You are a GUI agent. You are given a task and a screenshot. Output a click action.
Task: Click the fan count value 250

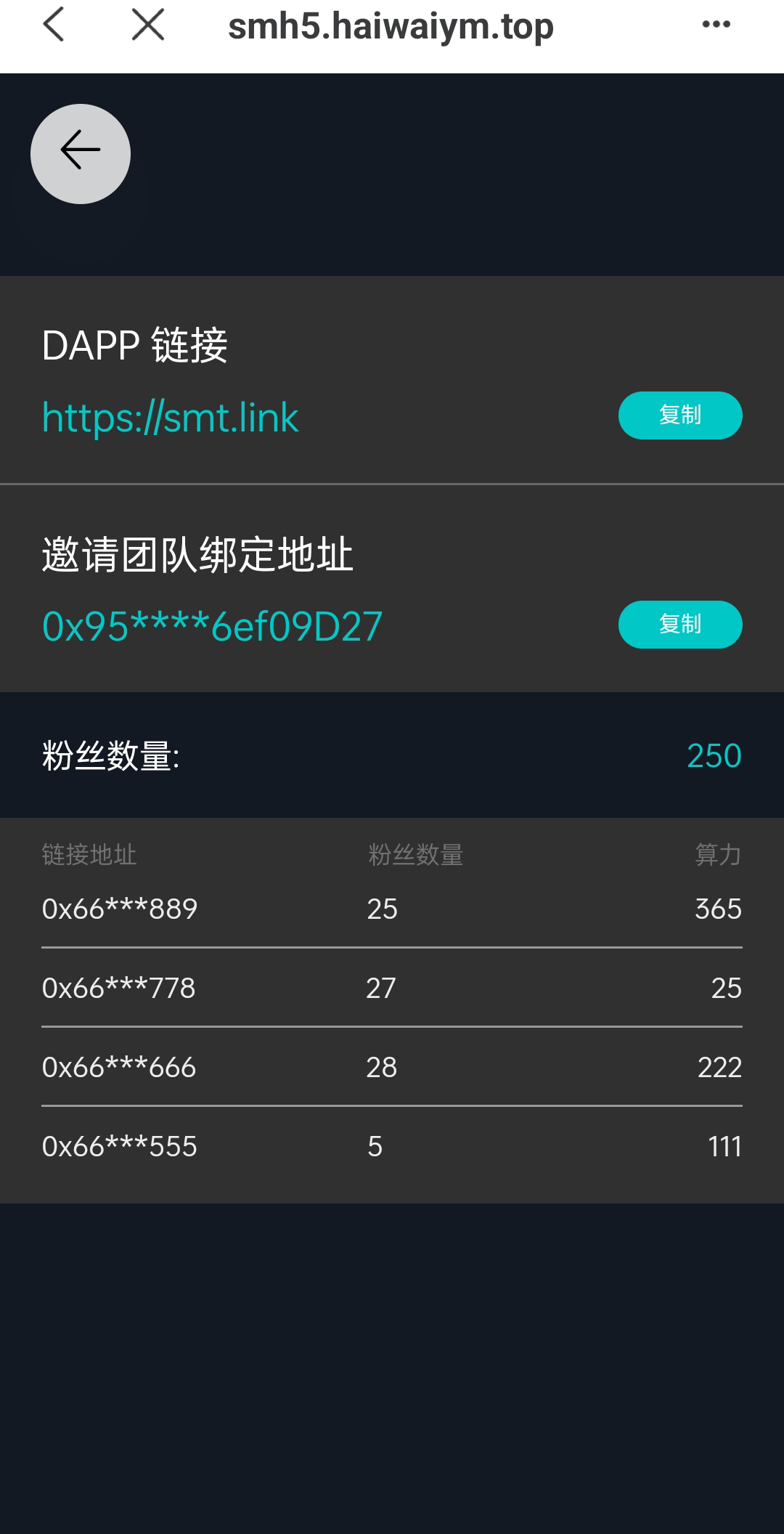click(x=712, y=755)
